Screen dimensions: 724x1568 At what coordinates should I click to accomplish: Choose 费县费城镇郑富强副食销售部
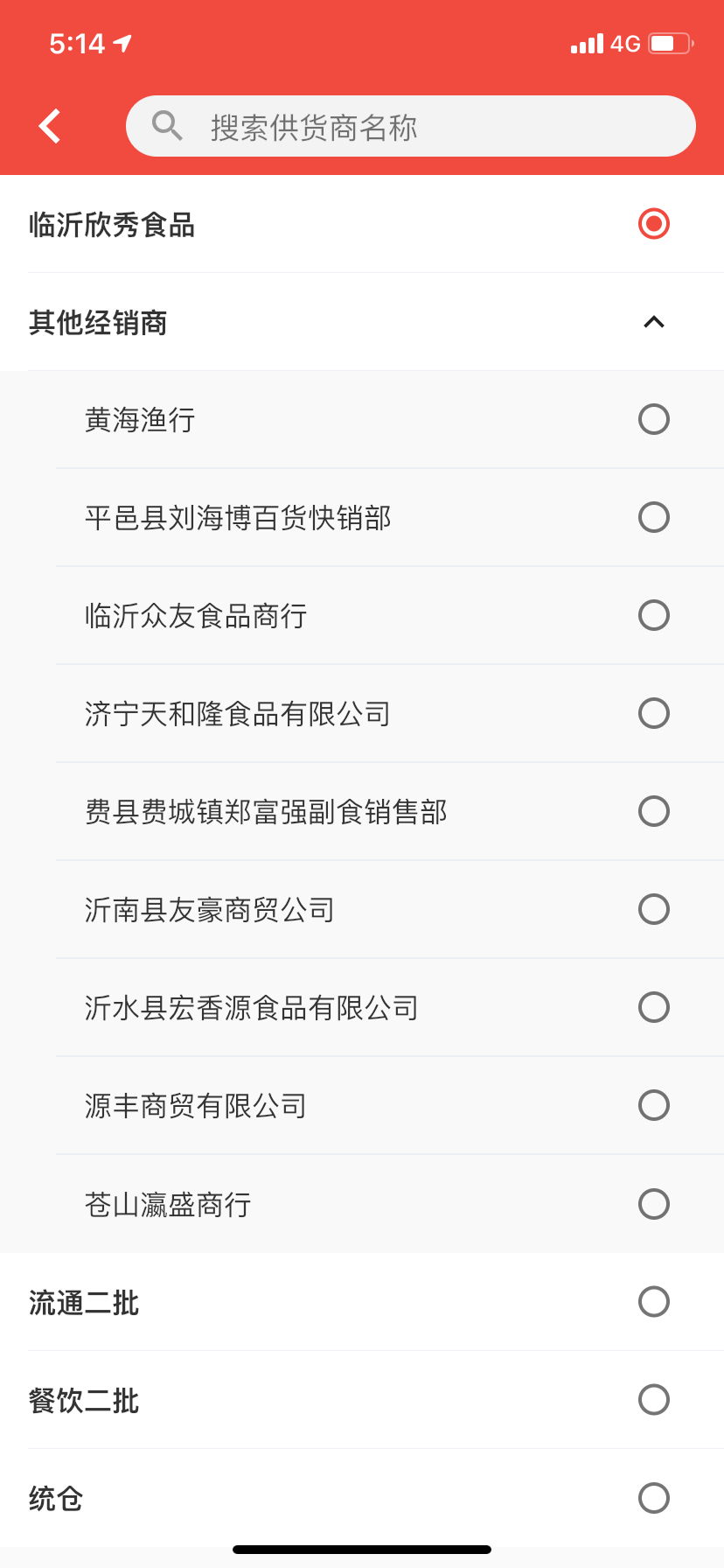[653, 812]
